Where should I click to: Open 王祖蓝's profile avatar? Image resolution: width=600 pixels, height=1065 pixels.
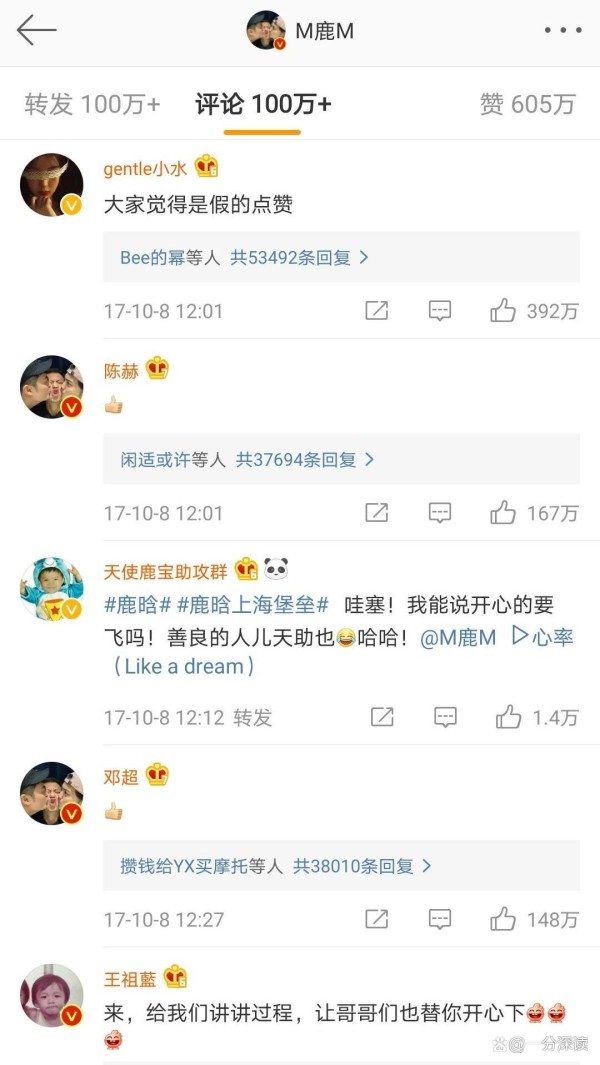pyautogui.click(x=52, y=994)
